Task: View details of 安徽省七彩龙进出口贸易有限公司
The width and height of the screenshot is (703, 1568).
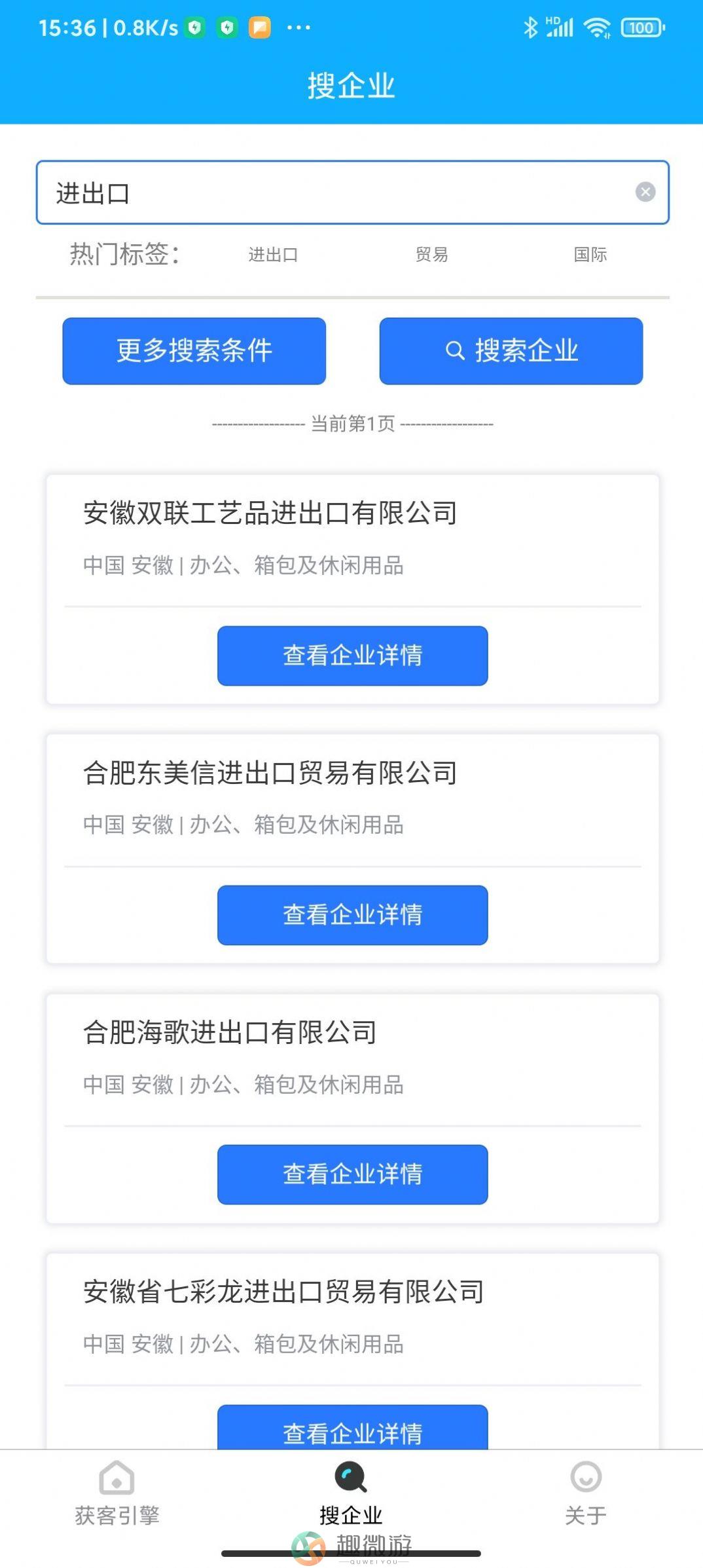Action: pos(353,1427)
